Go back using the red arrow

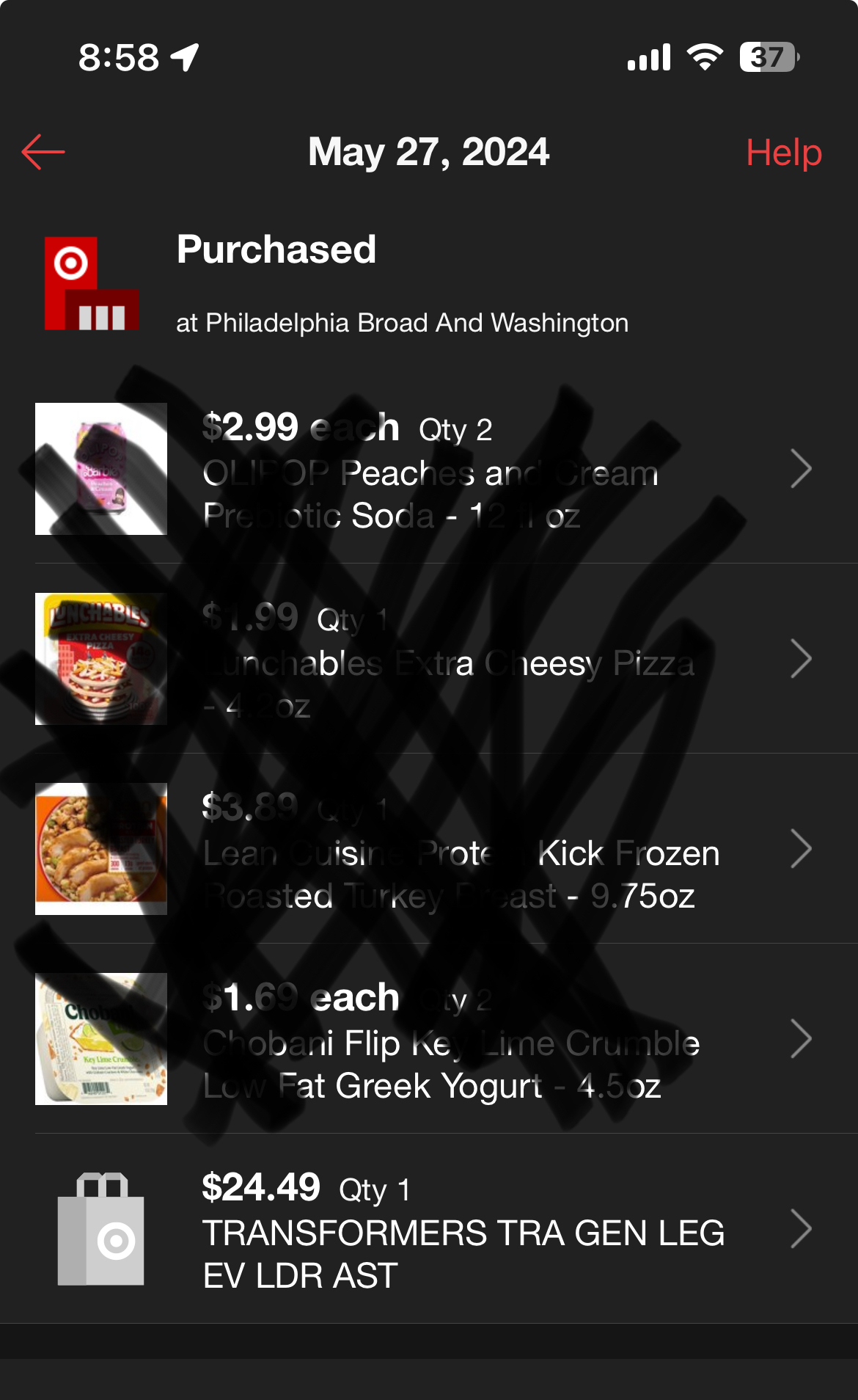tap(43, 153)
